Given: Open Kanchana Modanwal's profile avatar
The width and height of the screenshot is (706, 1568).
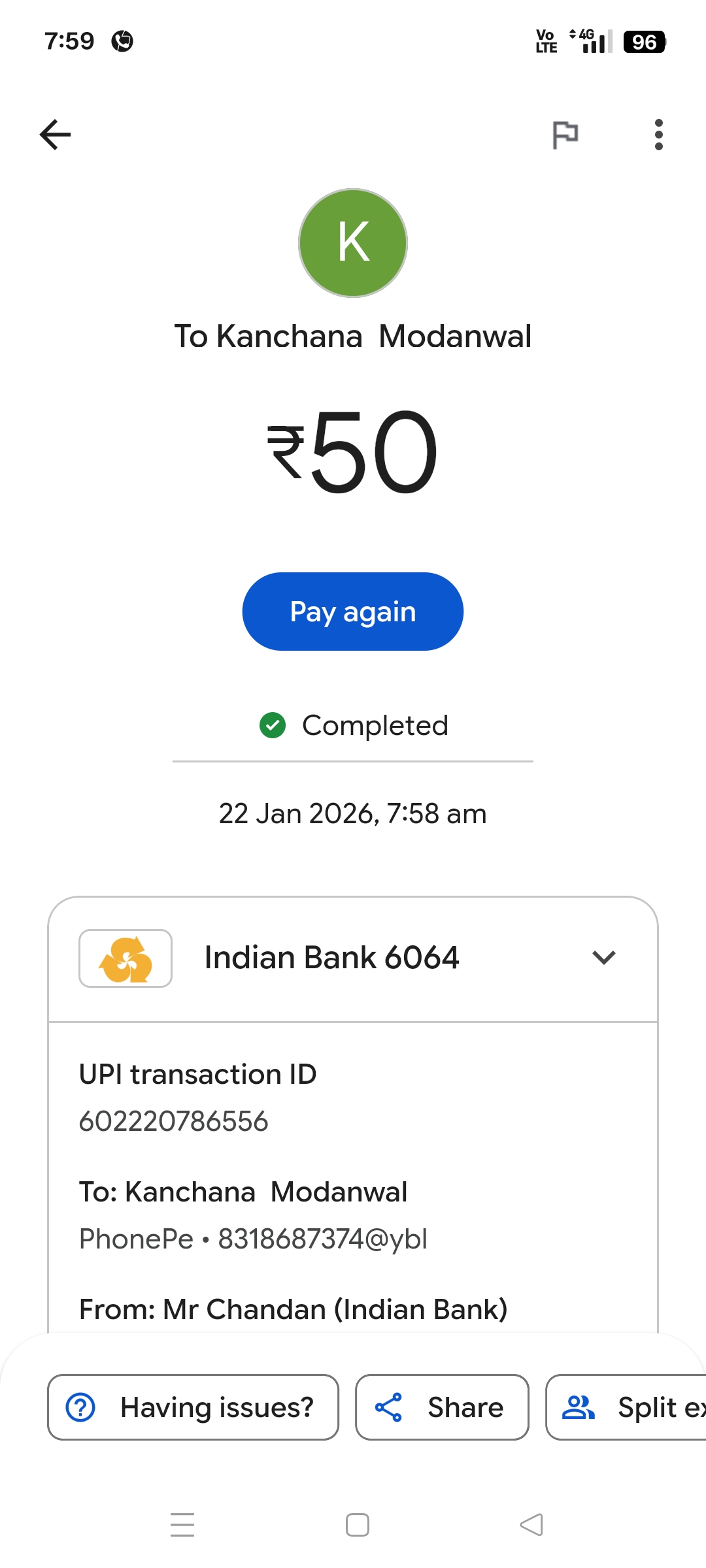Looking at the screenshot, I should [x=353, y=243].
